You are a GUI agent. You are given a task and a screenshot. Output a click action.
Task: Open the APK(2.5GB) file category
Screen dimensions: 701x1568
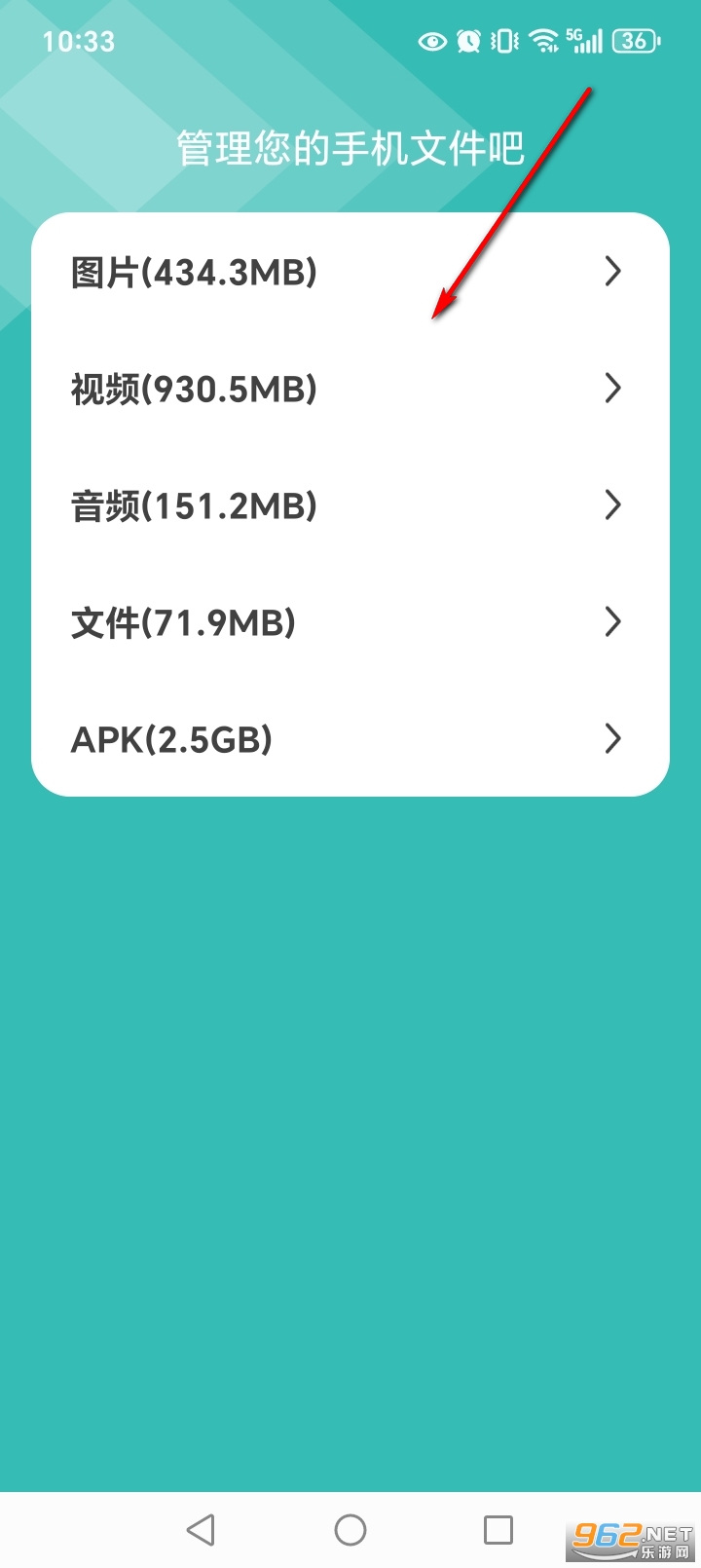coord(171,738)
